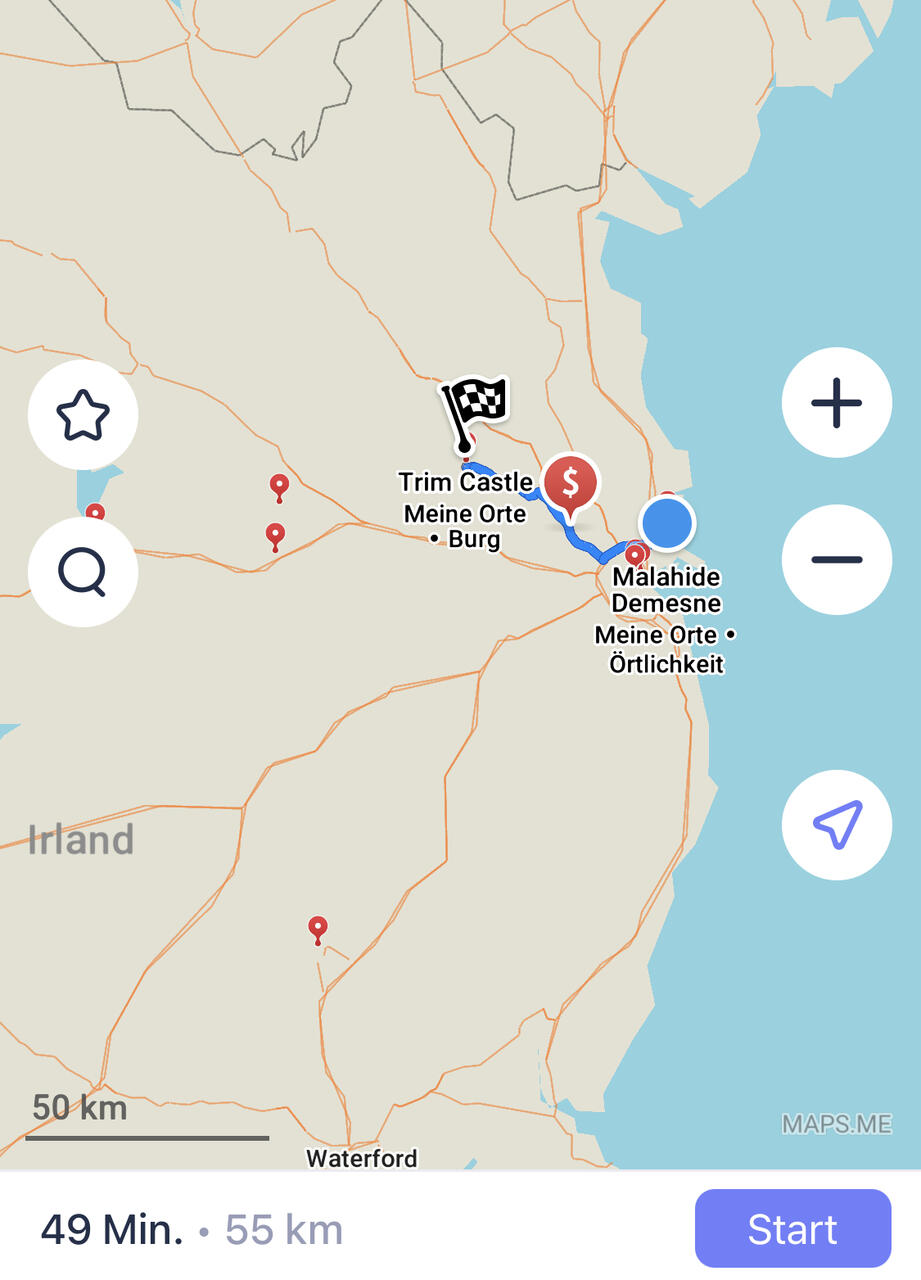The image size is (921, 1280).
Task: Start the route navigation
Action: pos(792,1228)
